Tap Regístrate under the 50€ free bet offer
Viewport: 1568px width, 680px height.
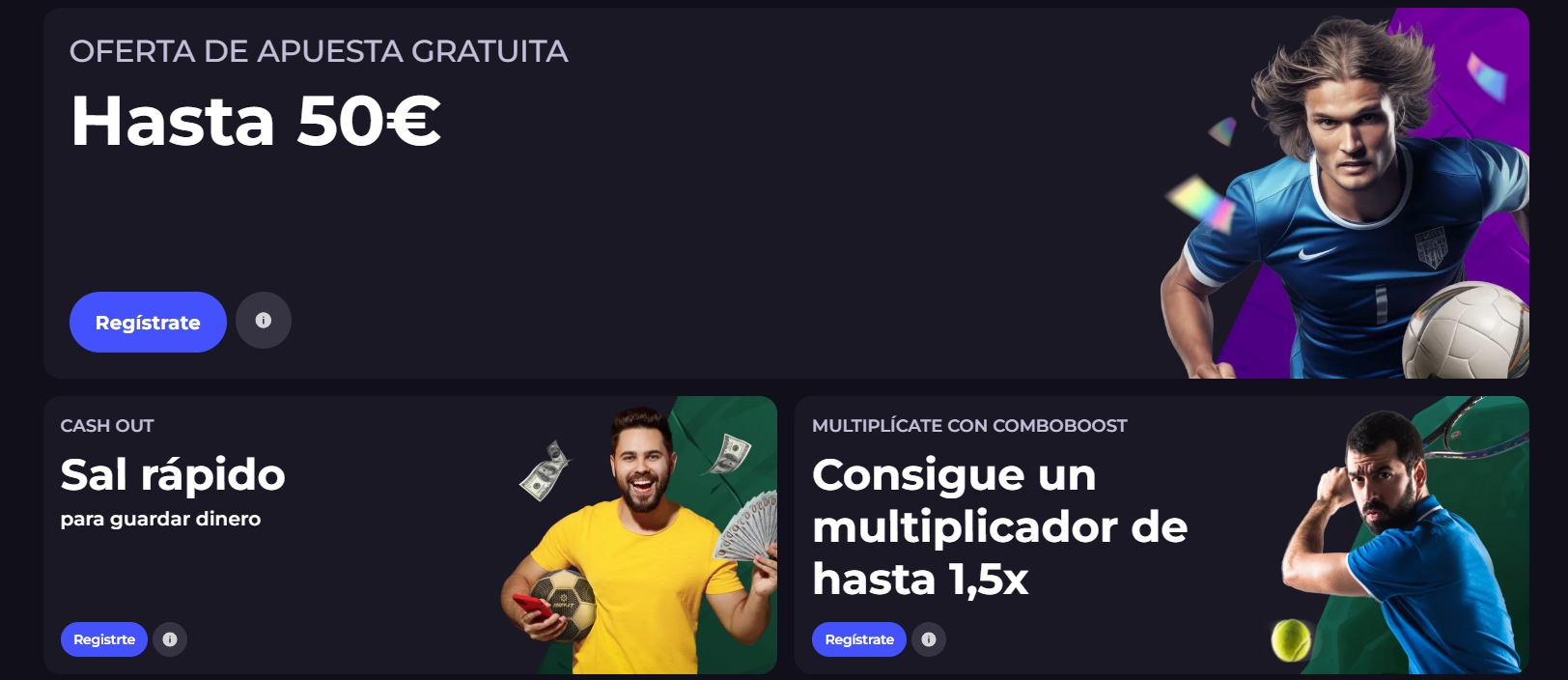click(x=148, y=323)
